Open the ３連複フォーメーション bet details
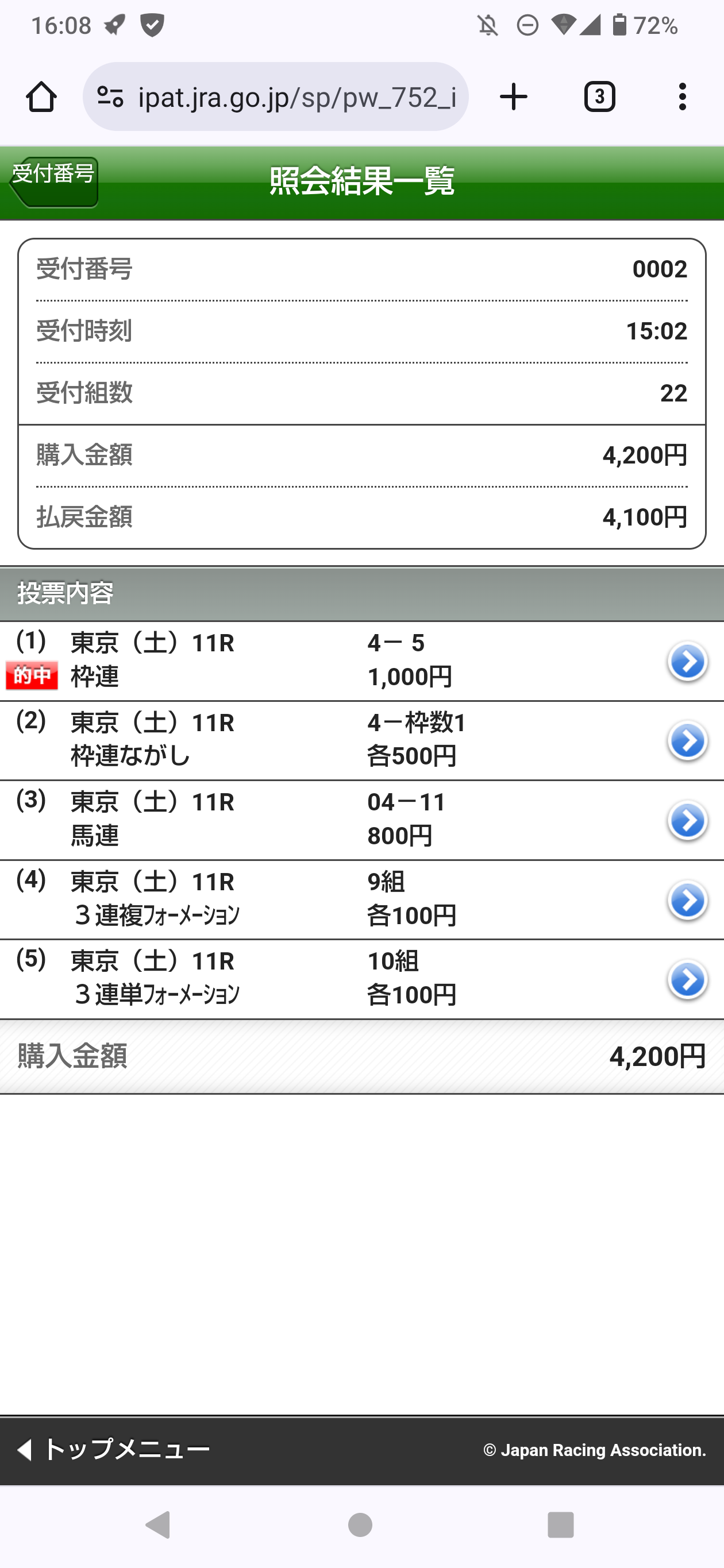 (x=687, y=900)
